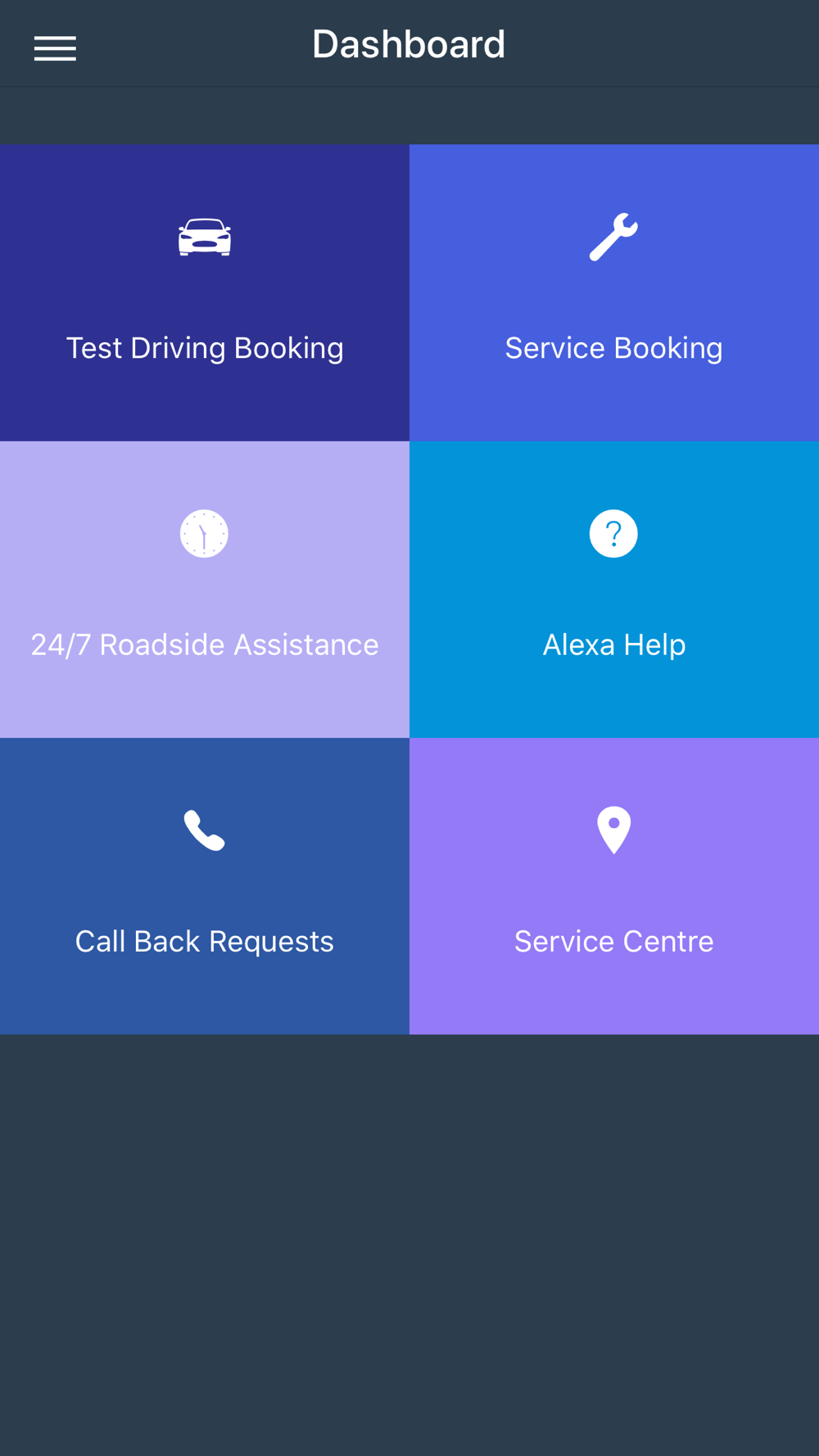This screenshot has width=819, height=1456.
Task: Go to 24/7 Roadside Assistance
Action: 205,589
